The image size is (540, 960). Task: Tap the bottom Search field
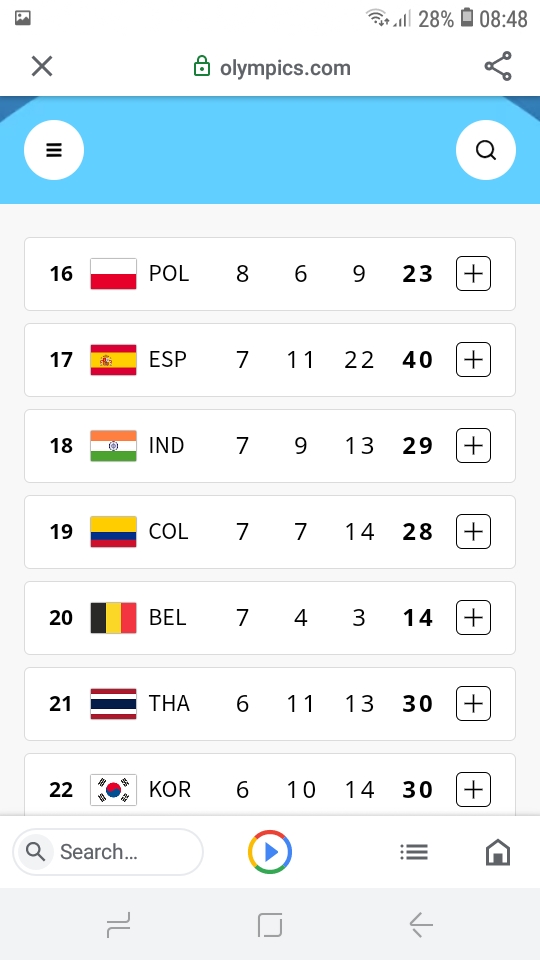pos(108,852)
